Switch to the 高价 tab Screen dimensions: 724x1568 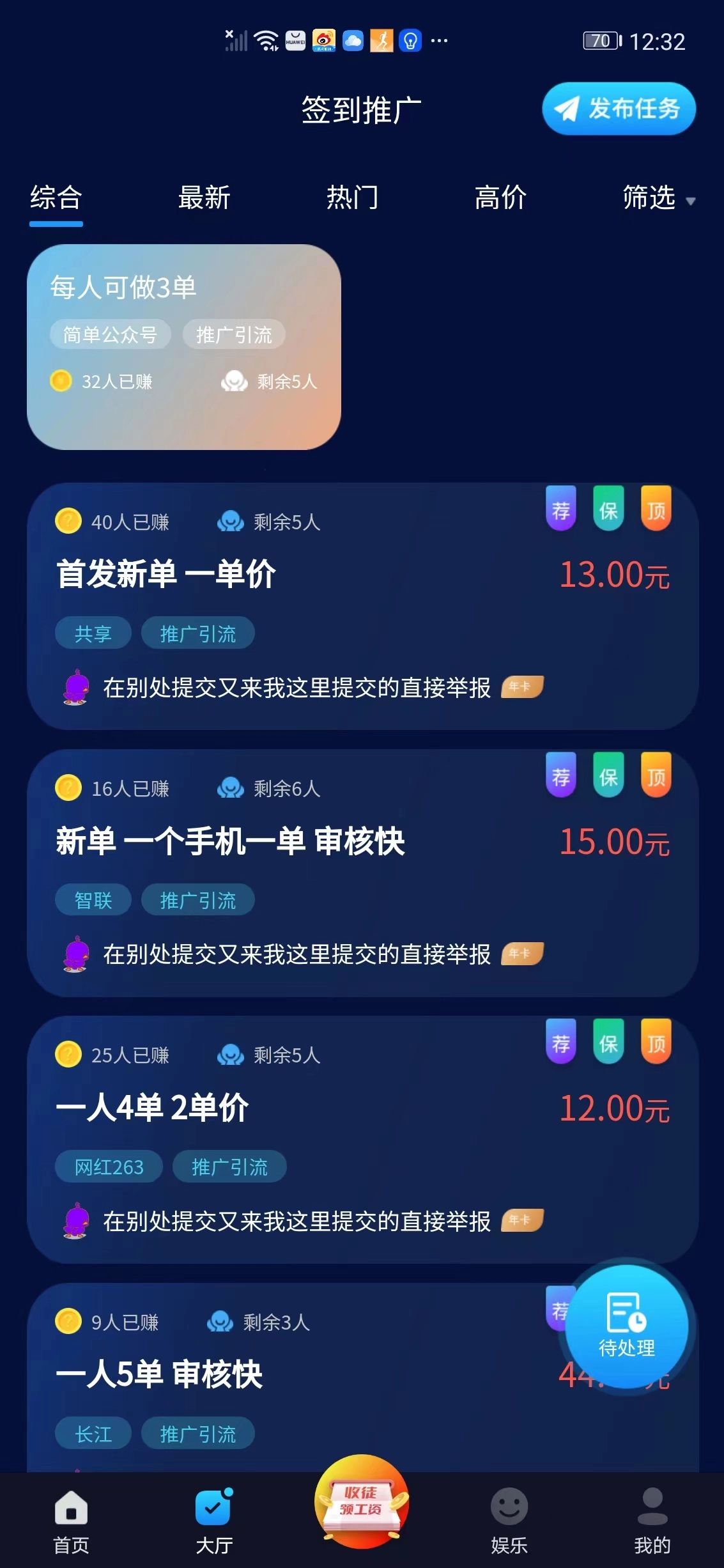click(x=501, y=198)
